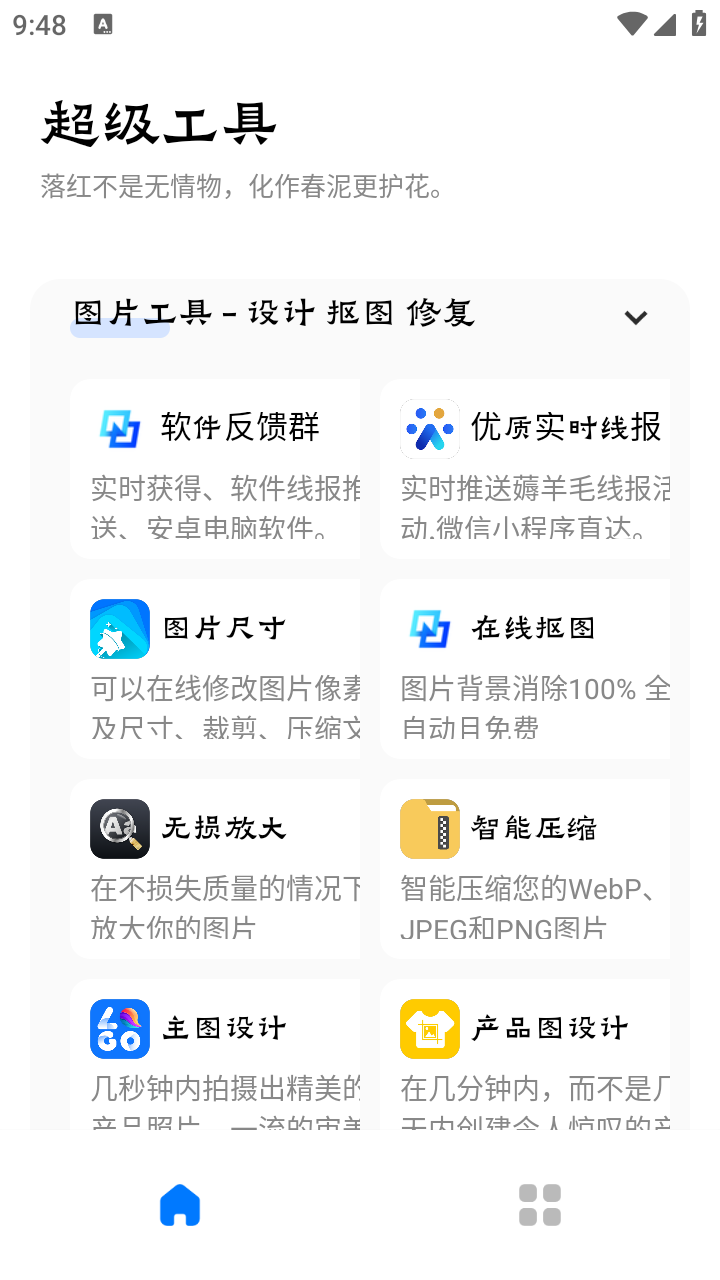Select the blue home icon in bottom bar

(180, 1204)
